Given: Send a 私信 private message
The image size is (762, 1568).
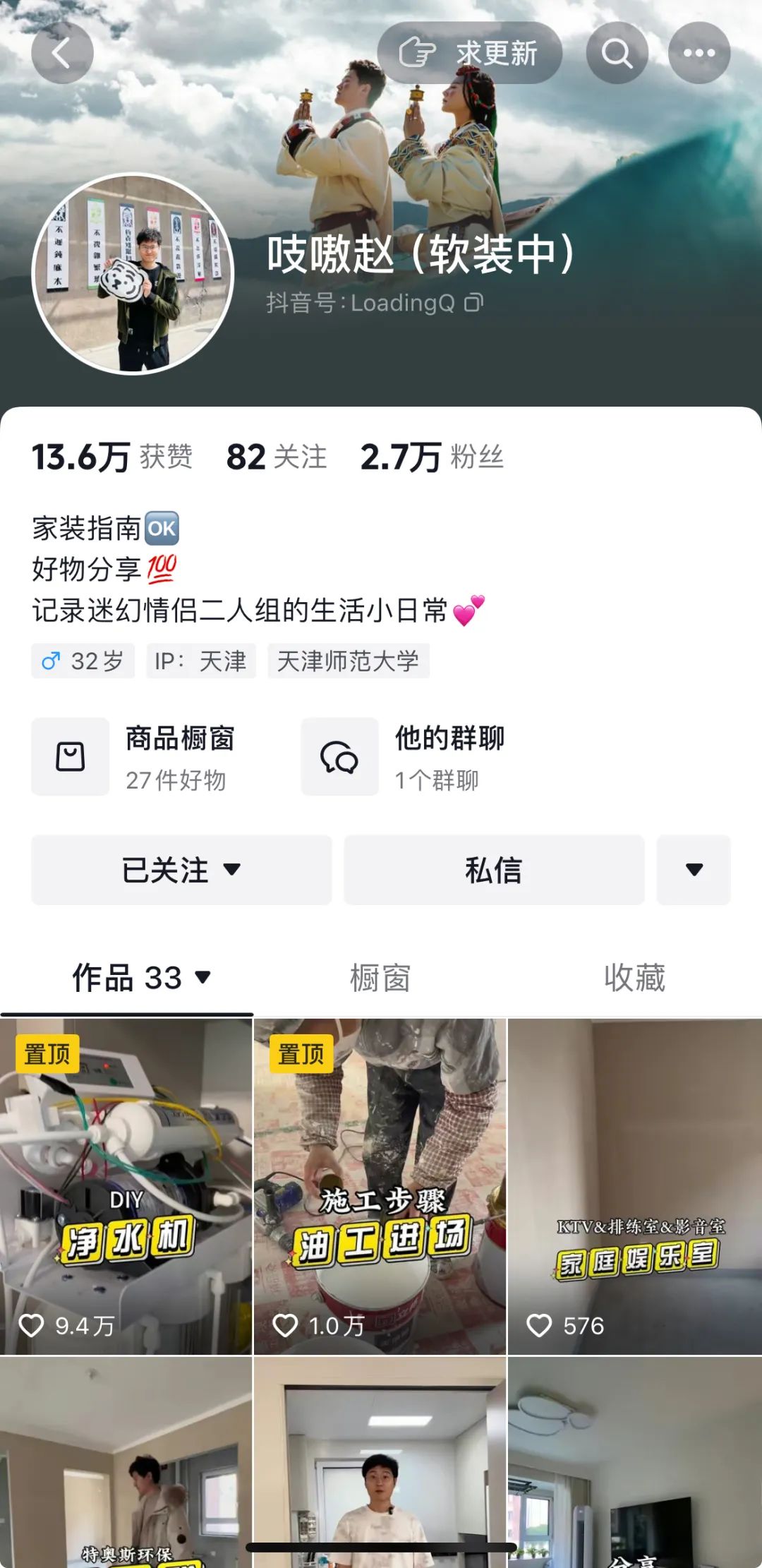Looking at the screenshot, I should click(494, 870).
